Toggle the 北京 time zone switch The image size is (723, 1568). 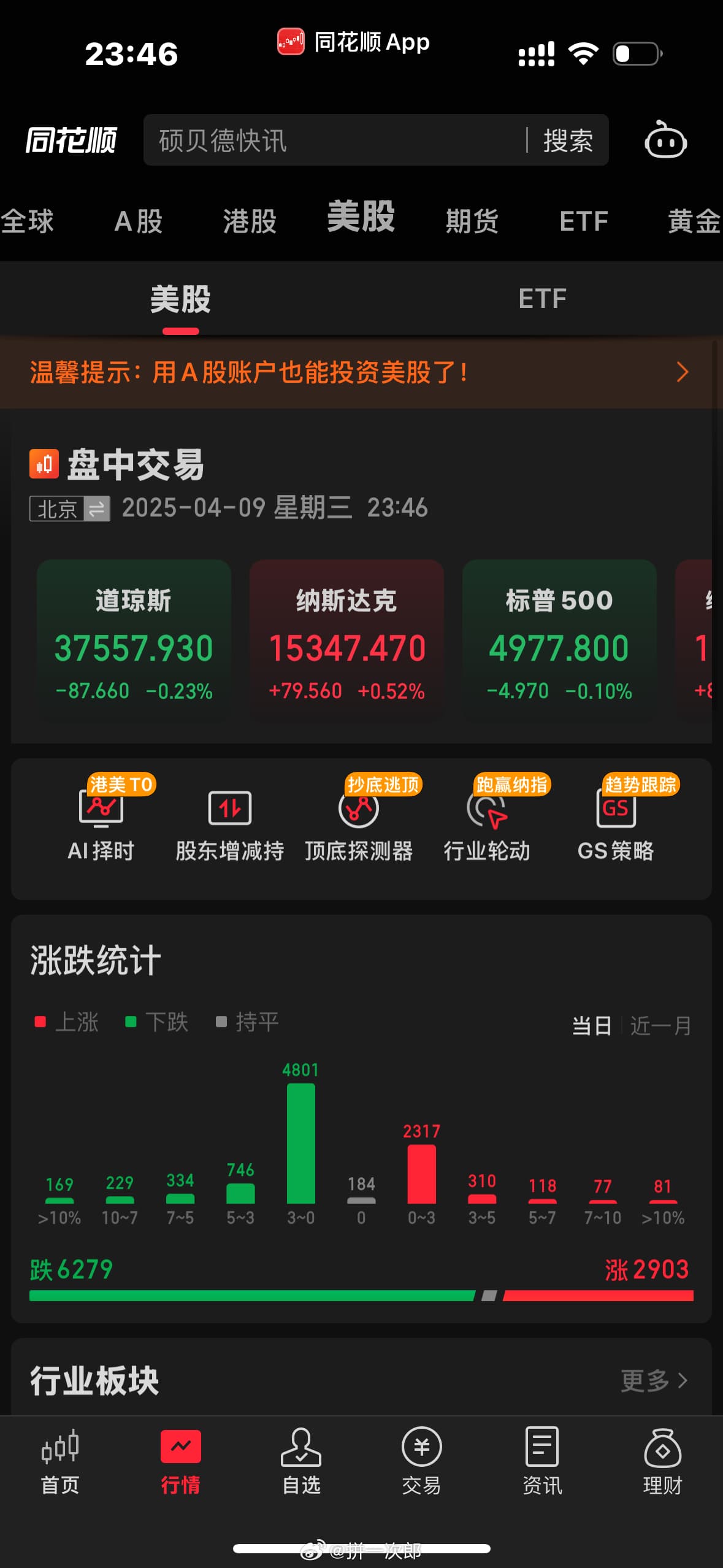pos(70,509)
